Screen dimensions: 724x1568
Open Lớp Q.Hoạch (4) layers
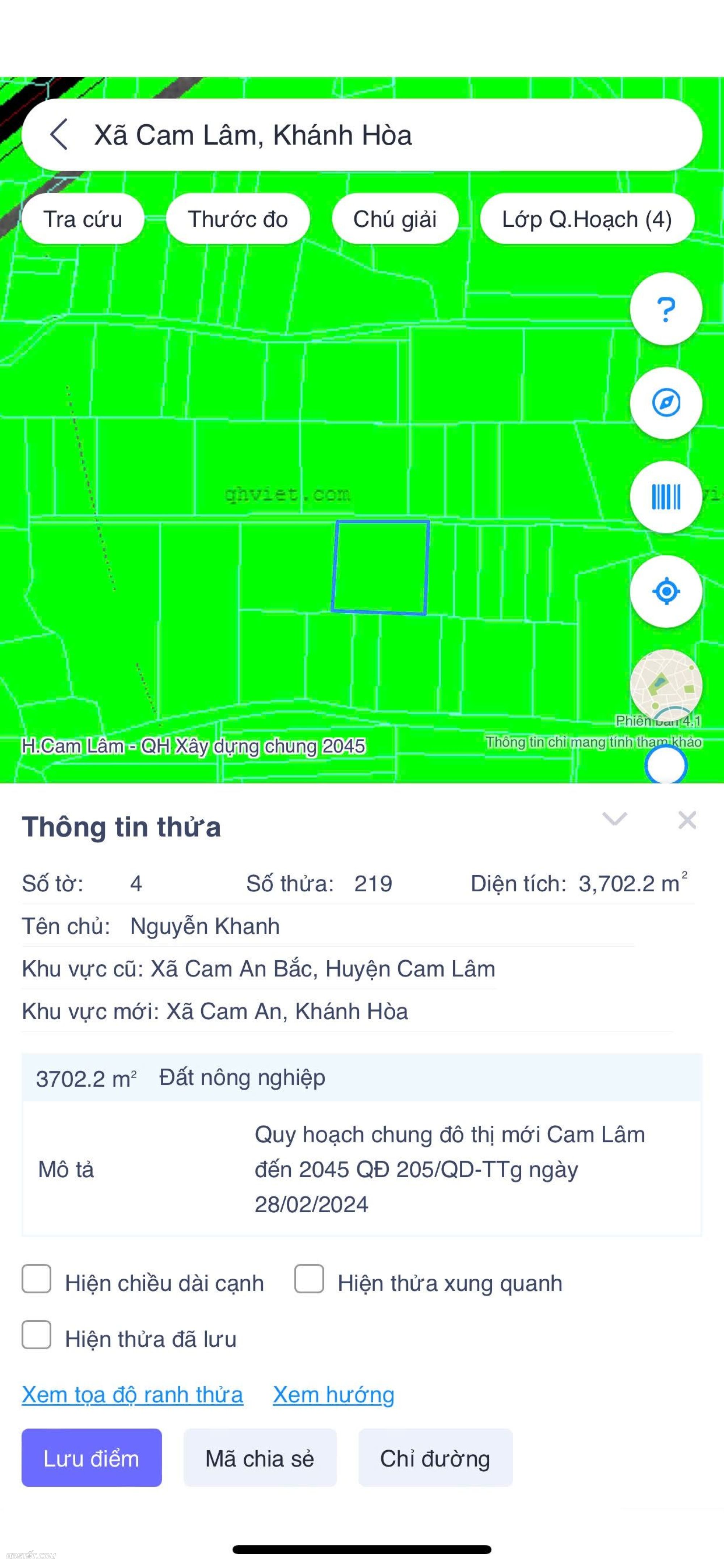click(x=586, y=219)
